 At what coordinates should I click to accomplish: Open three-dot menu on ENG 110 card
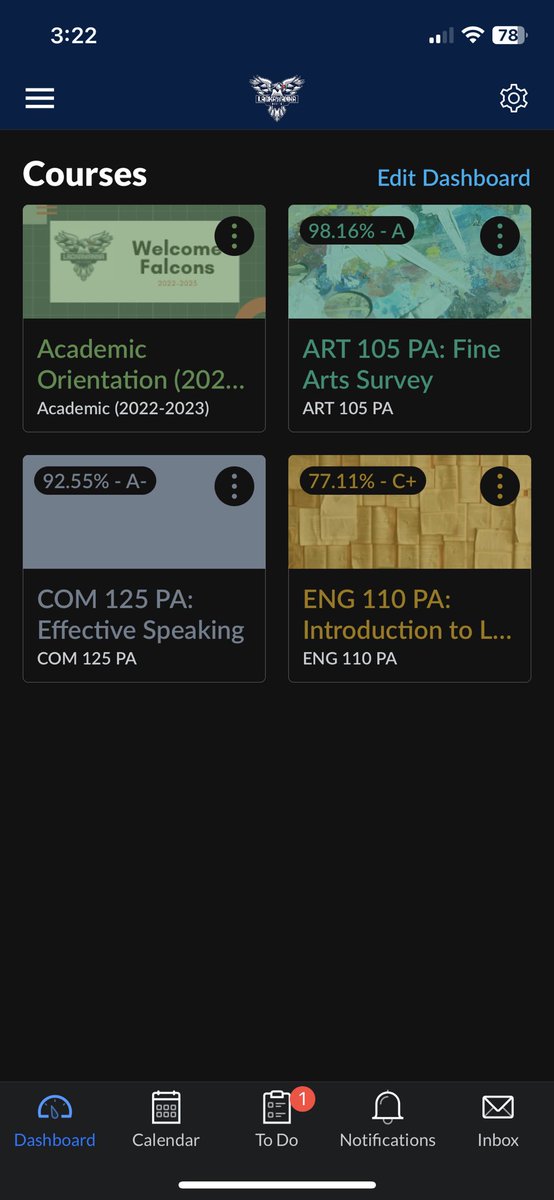click(x=500, y=486)
